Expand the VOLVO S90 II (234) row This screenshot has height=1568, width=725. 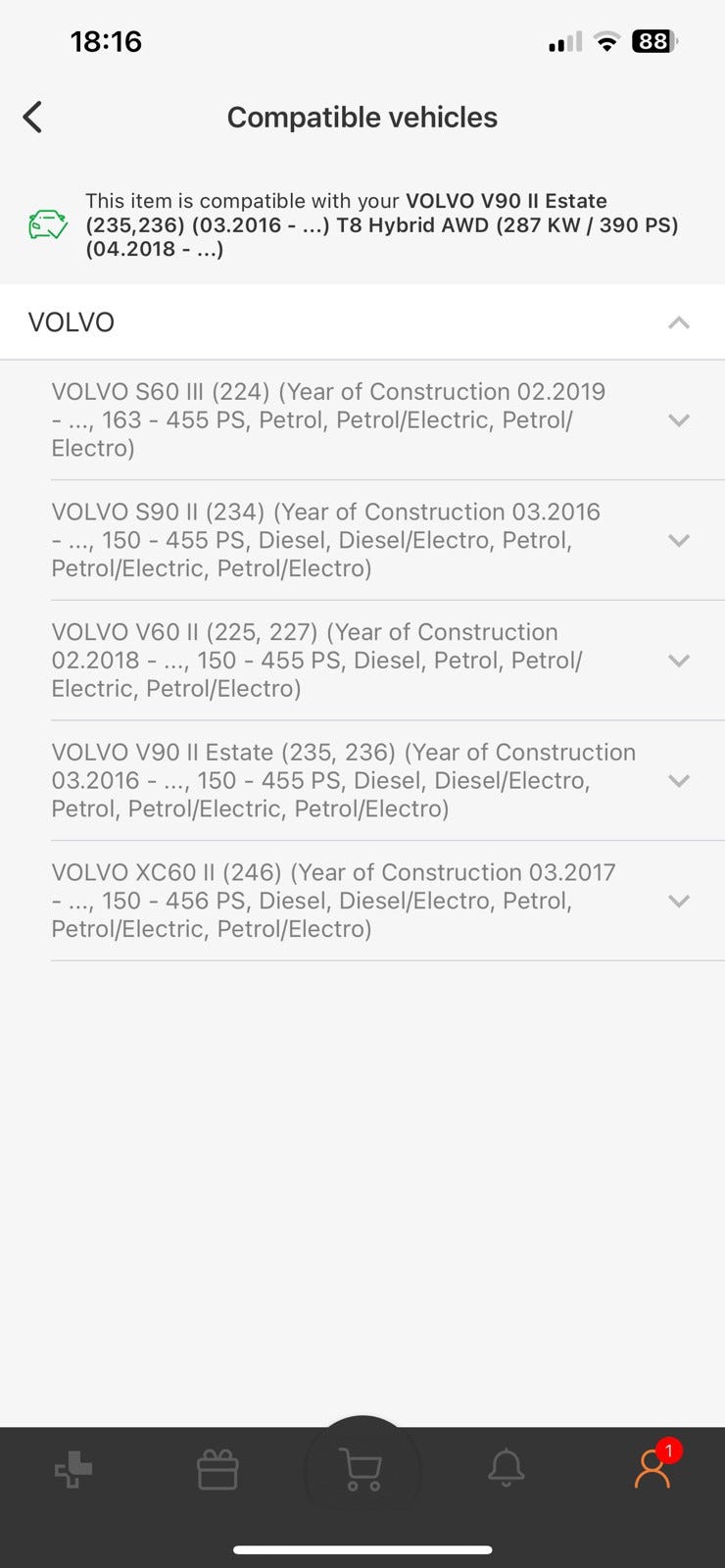[x=678, y=540]
